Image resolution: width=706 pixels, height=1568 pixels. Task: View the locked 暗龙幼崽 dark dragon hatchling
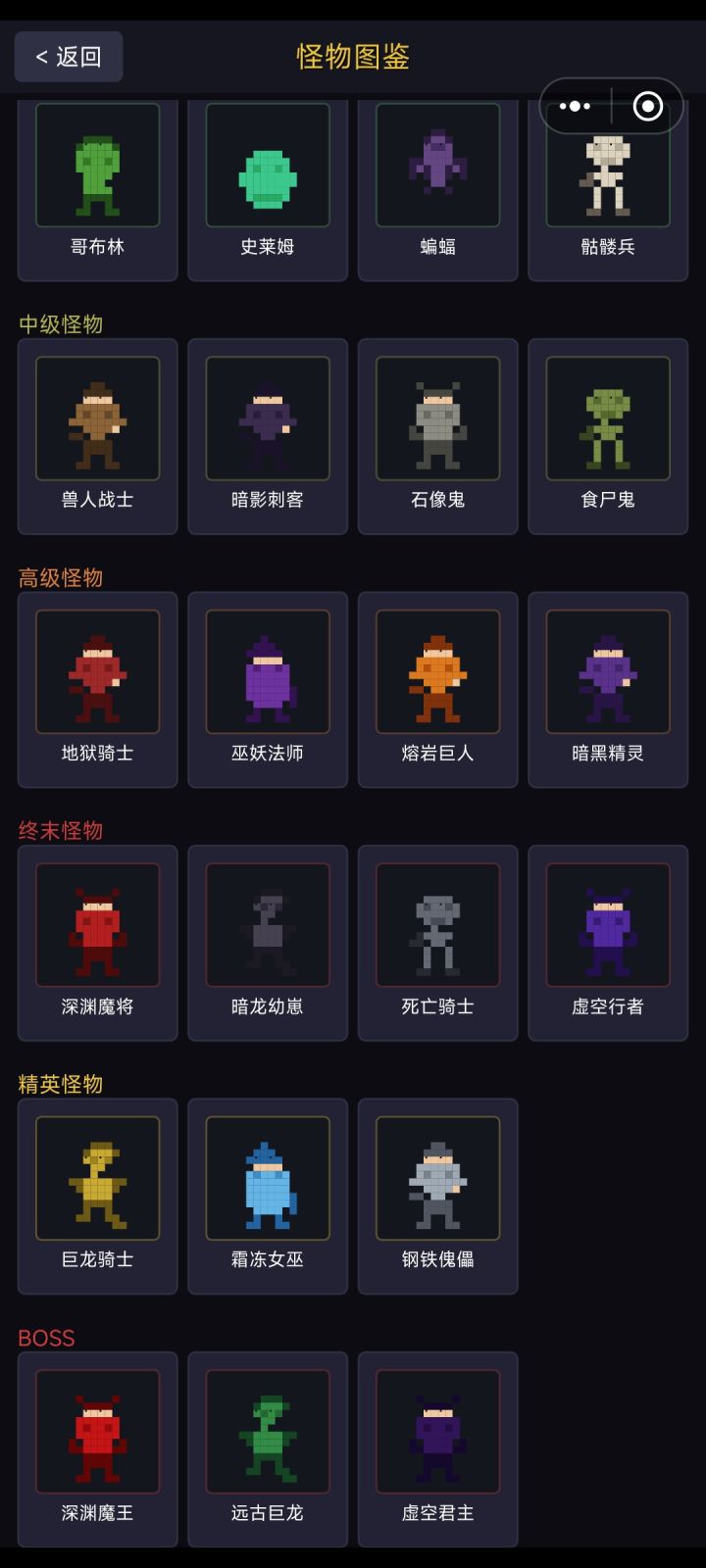(268, 923)
